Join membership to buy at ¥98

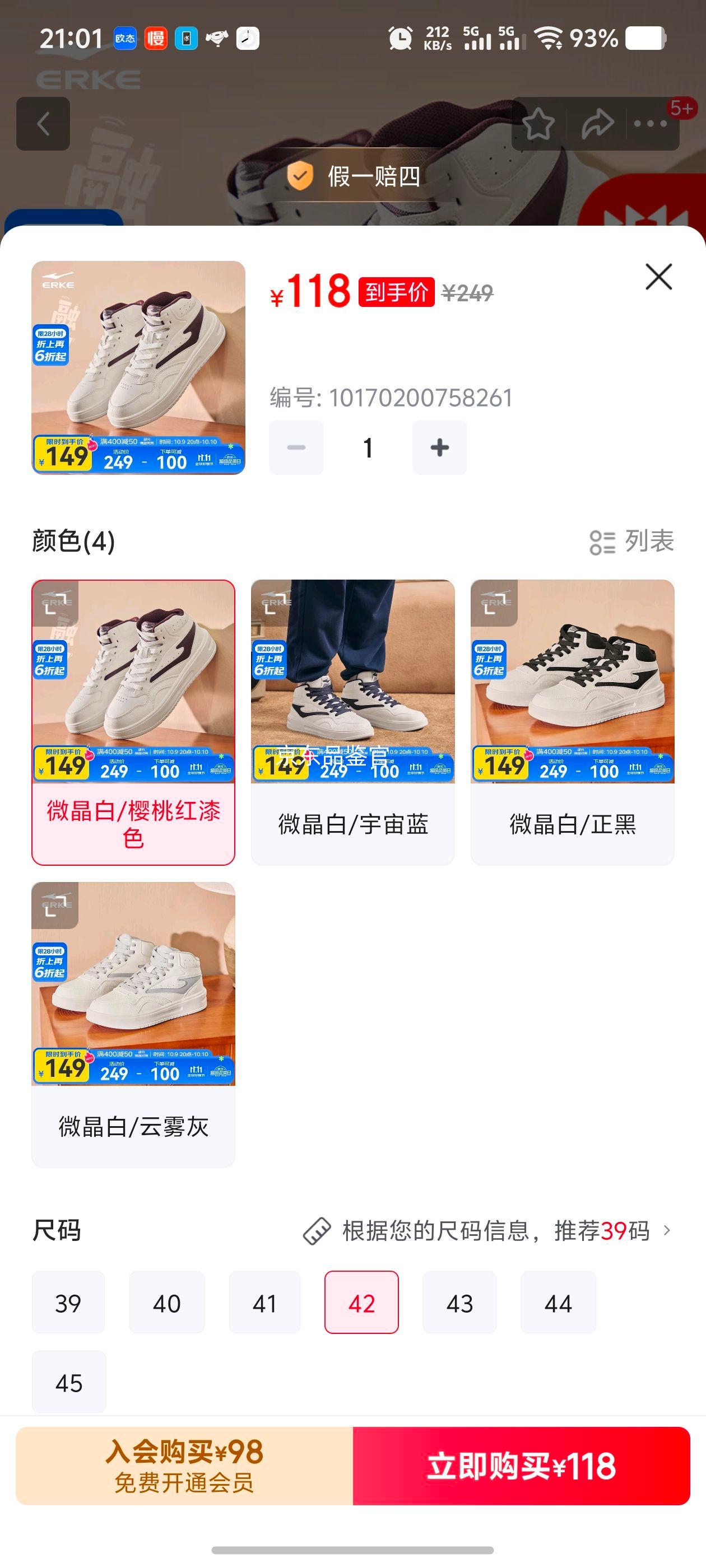[x=184, y=1466]
